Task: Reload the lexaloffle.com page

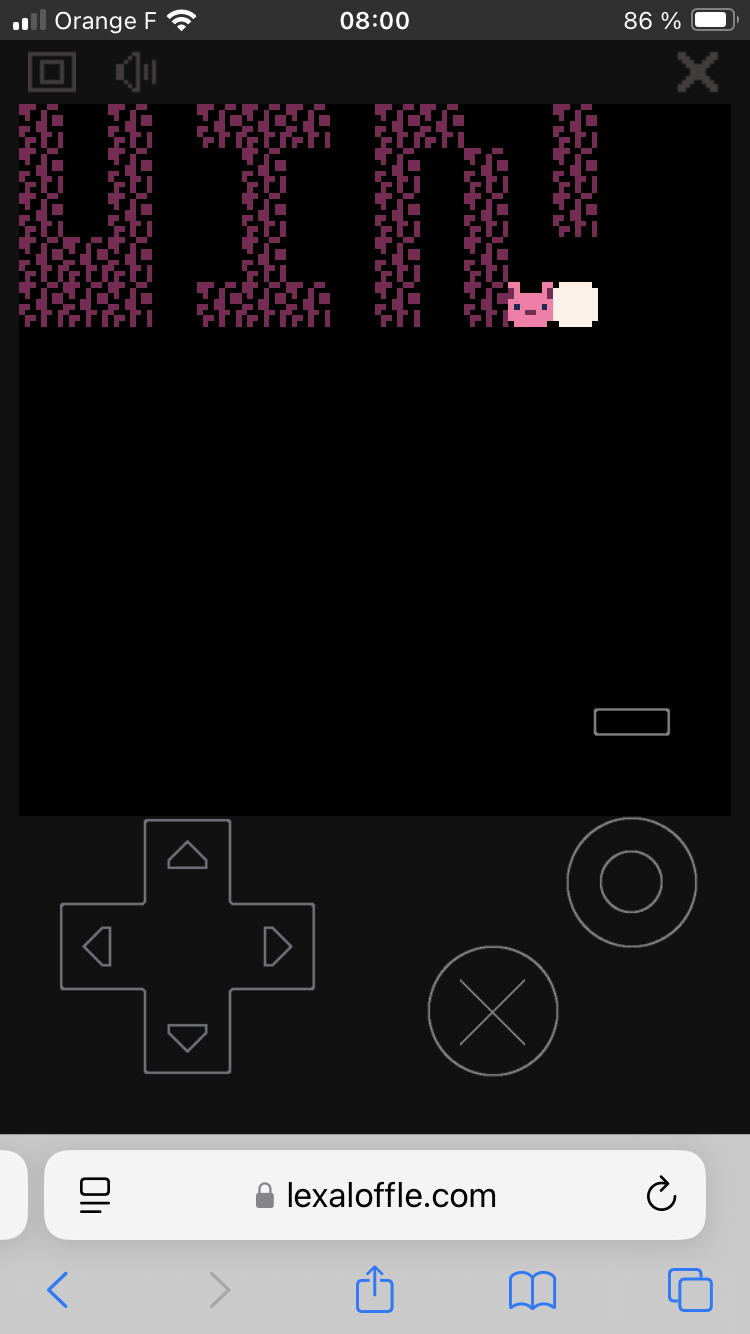Action: pos(661,1195)
